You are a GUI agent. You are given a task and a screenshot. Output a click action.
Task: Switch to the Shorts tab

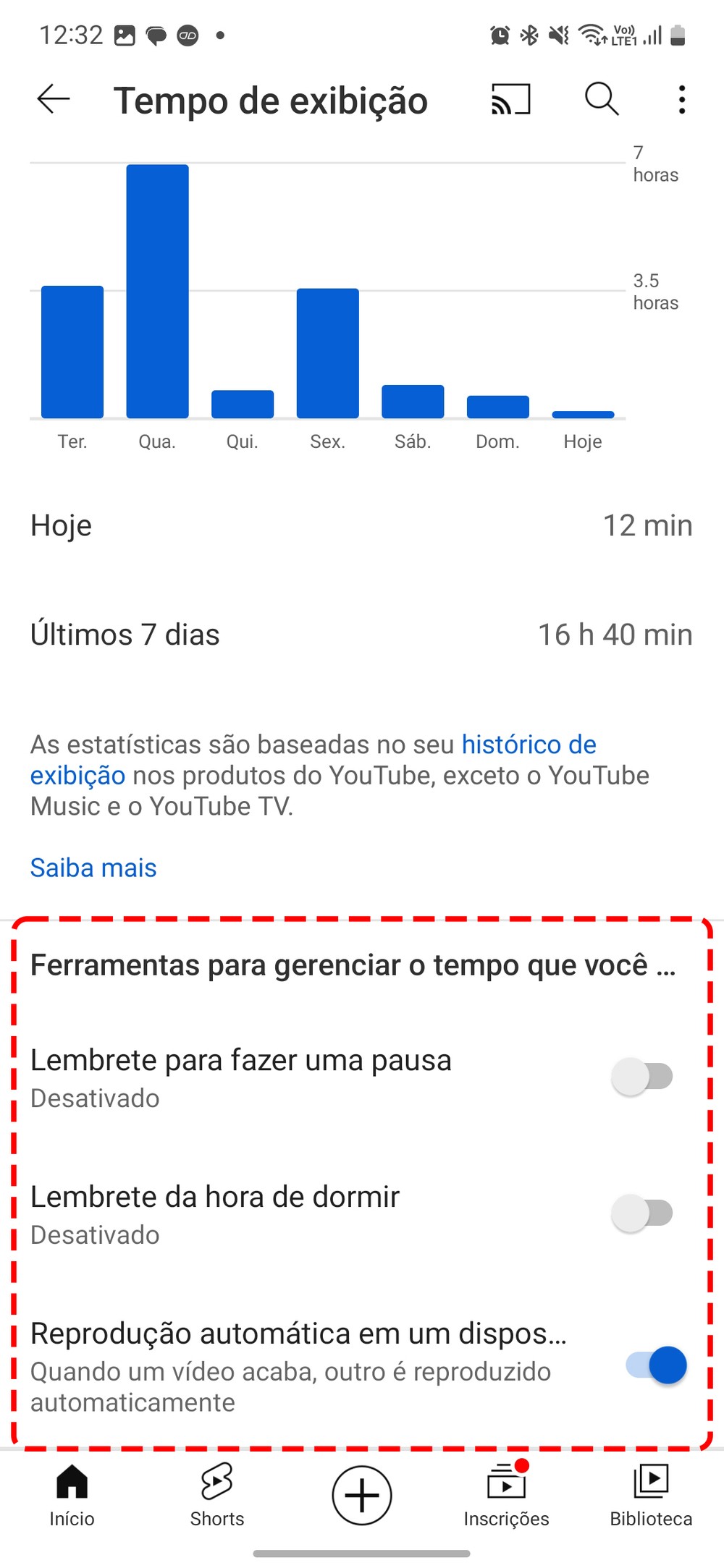pos(217,1495)
